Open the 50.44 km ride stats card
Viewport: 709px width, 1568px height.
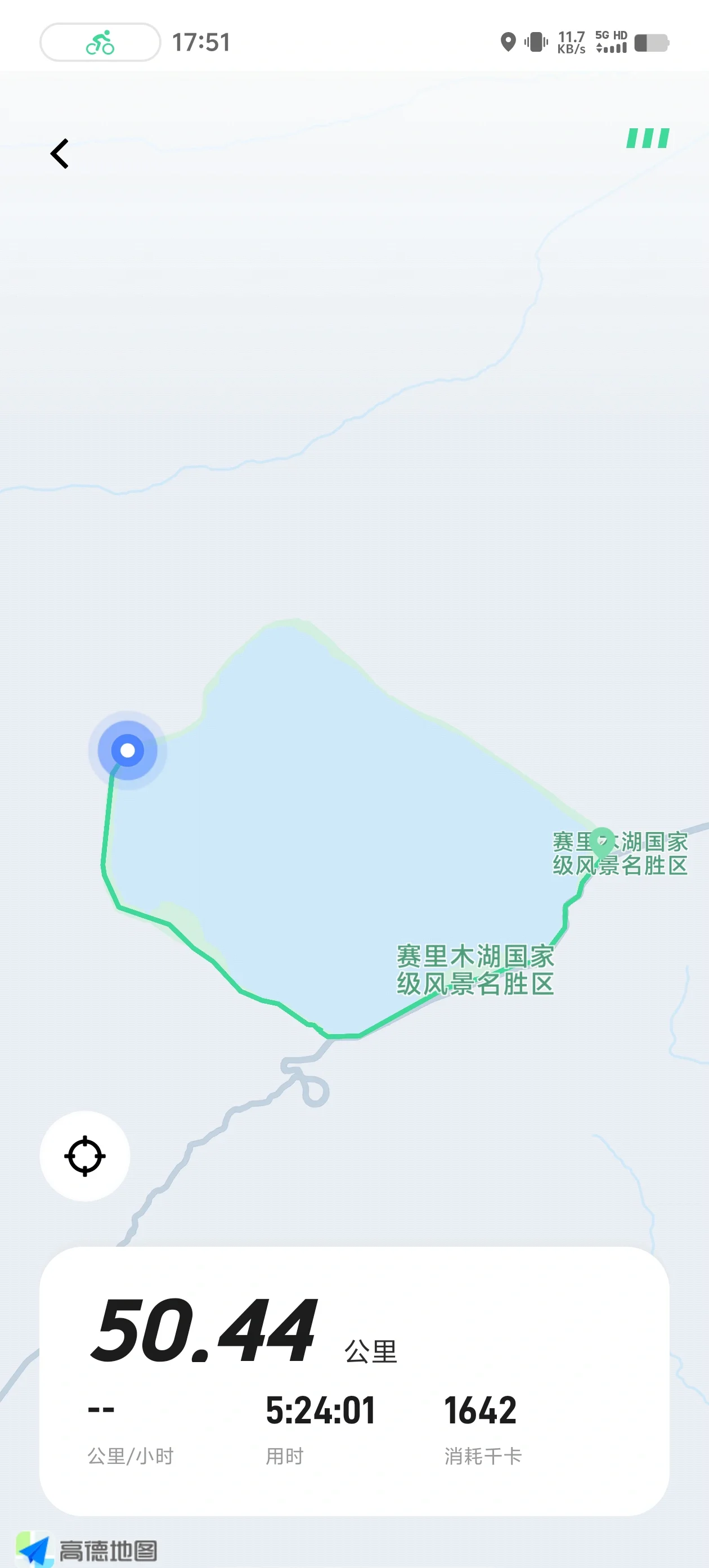click(354, 1381)
